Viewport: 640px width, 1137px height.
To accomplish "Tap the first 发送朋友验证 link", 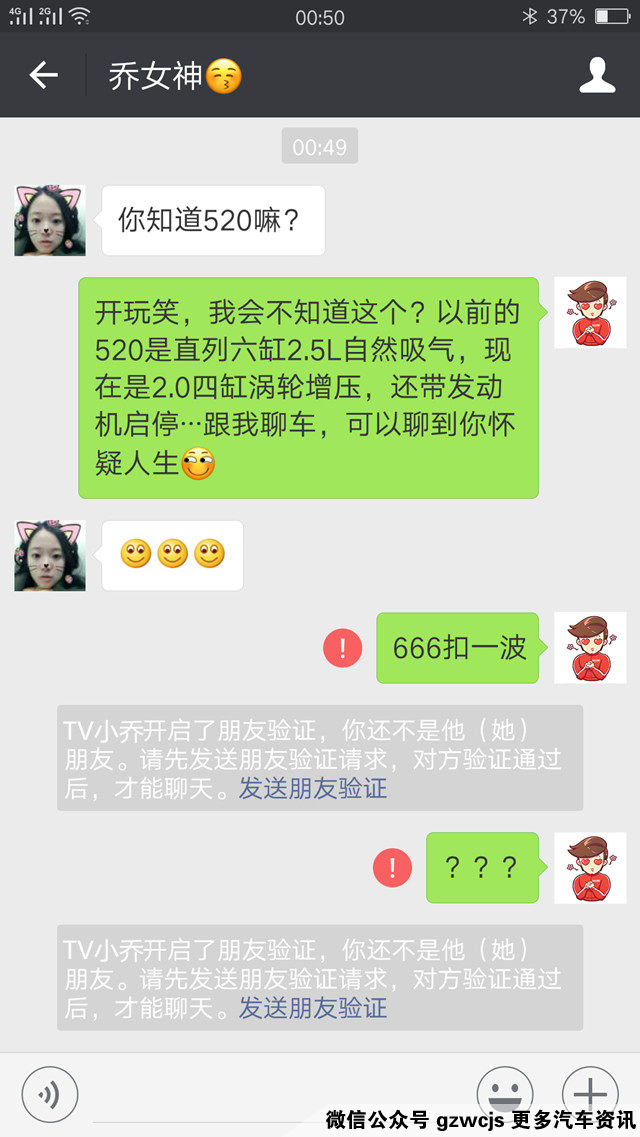I will [312, 788].
